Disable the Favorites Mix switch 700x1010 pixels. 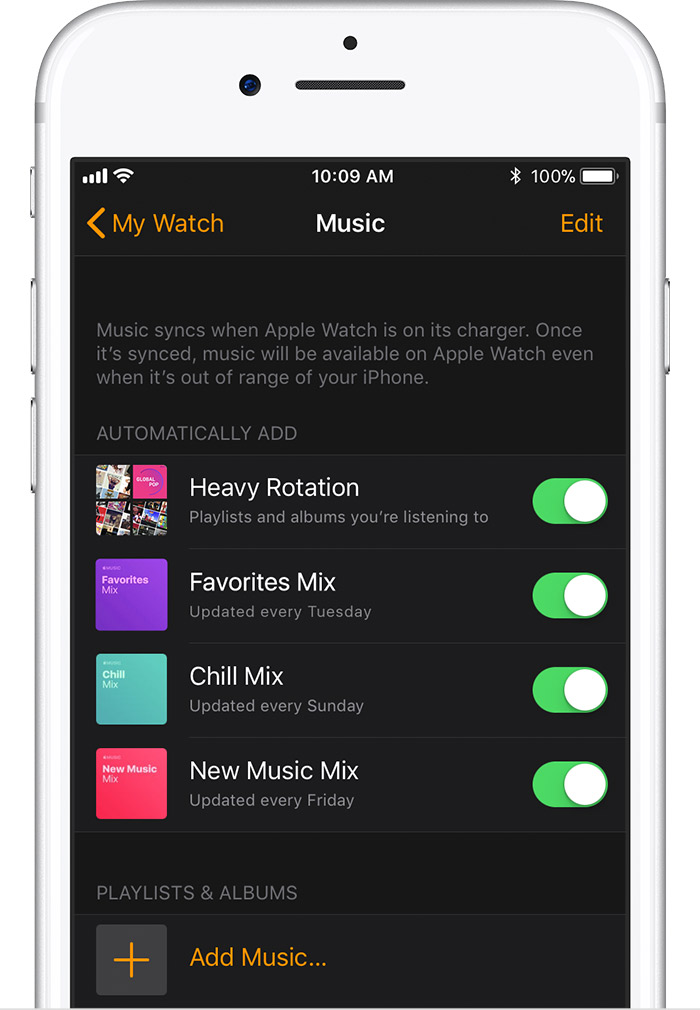569,595
